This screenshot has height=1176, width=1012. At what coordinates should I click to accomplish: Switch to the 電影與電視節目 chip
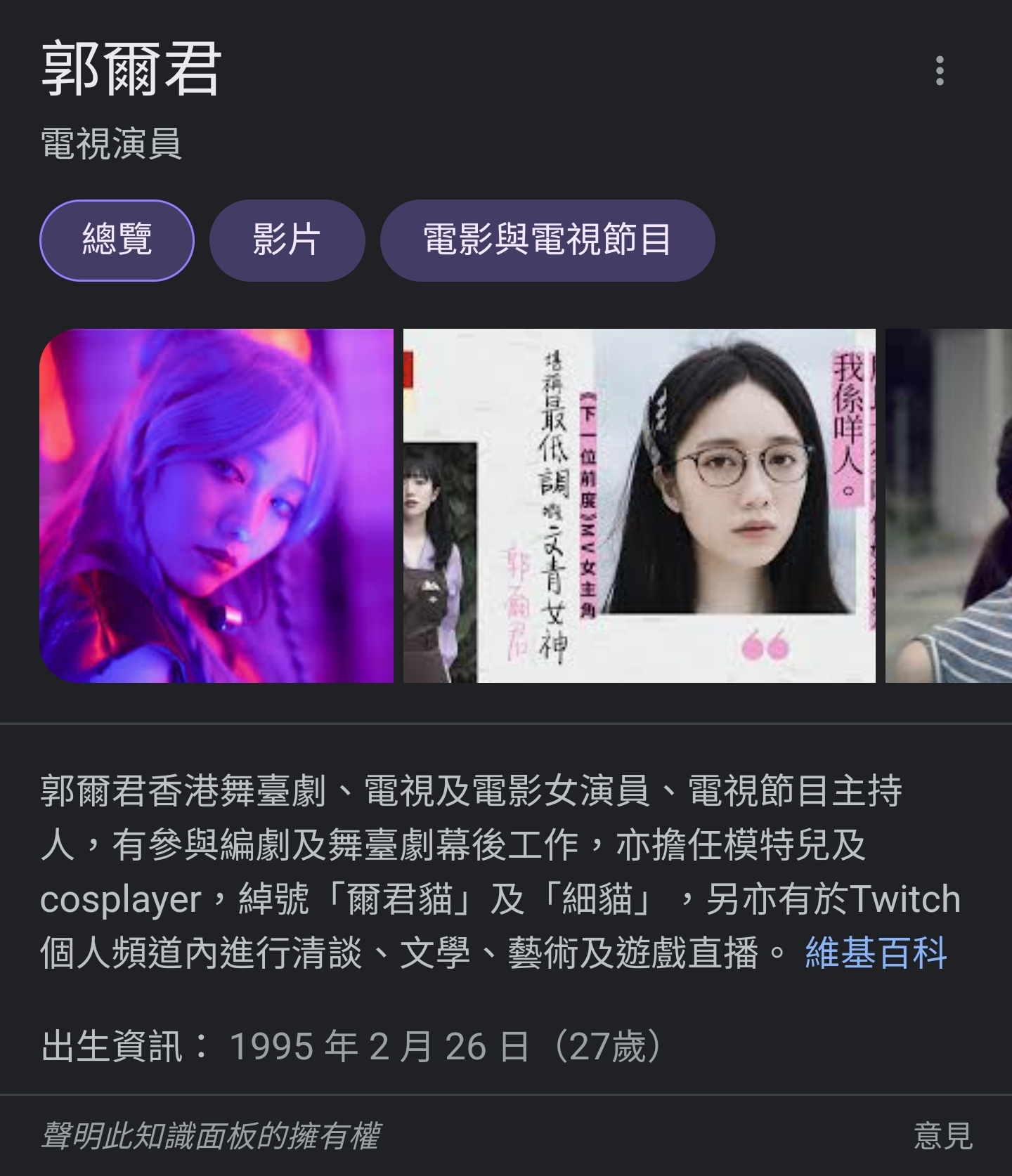point(547,240)
